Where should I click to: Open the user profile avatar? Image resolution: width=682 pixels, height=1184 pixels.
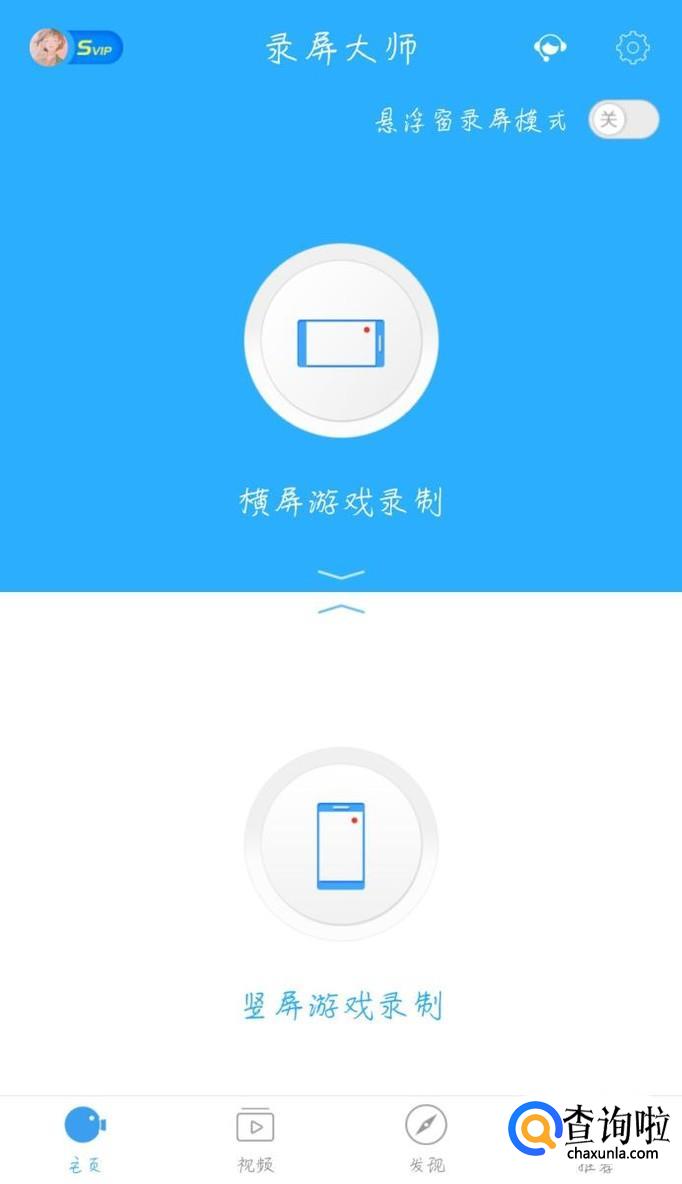[49, 47]
